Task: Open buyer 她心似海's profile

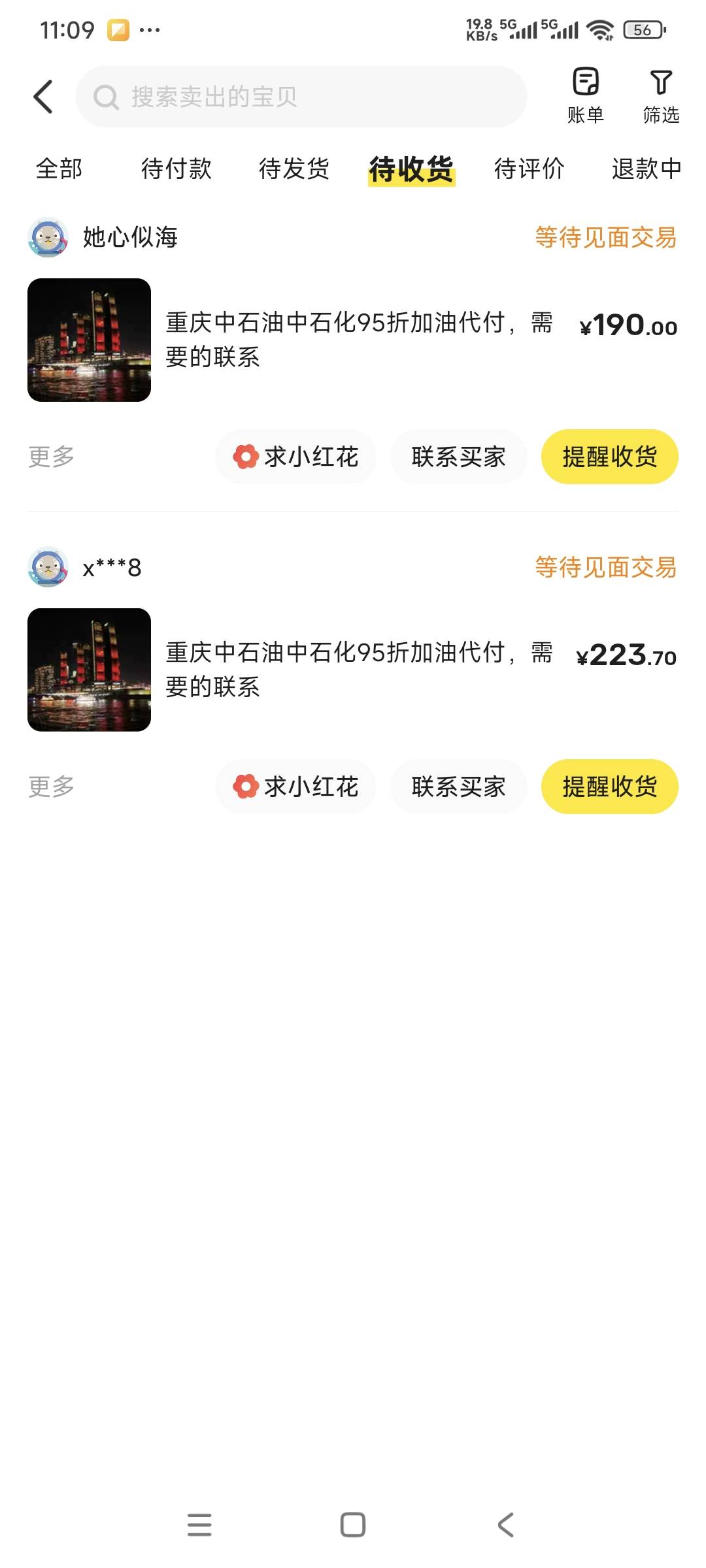Action: tap(103, 237)
